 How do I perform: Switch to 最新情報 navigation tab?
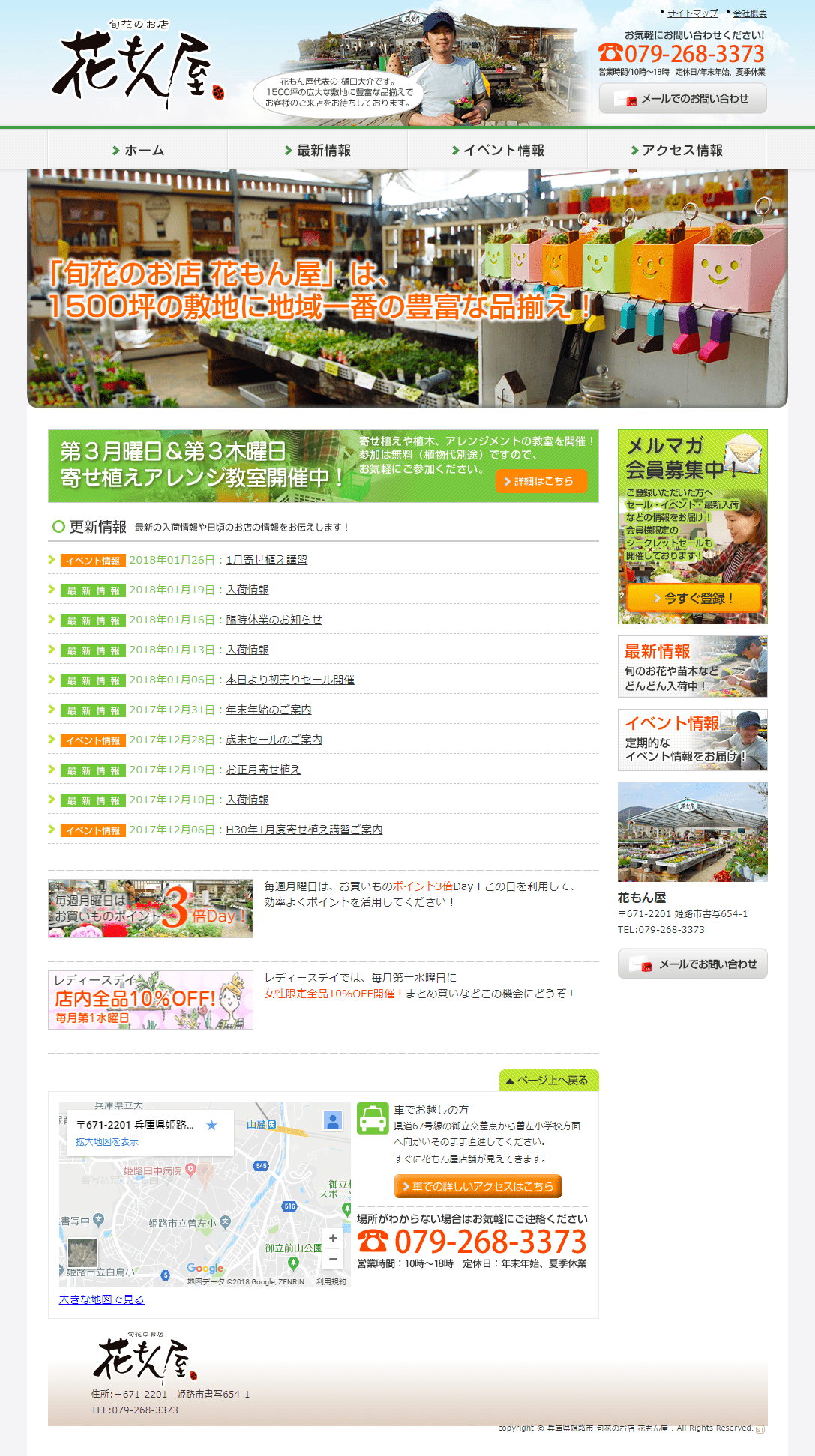coord(318,151)
